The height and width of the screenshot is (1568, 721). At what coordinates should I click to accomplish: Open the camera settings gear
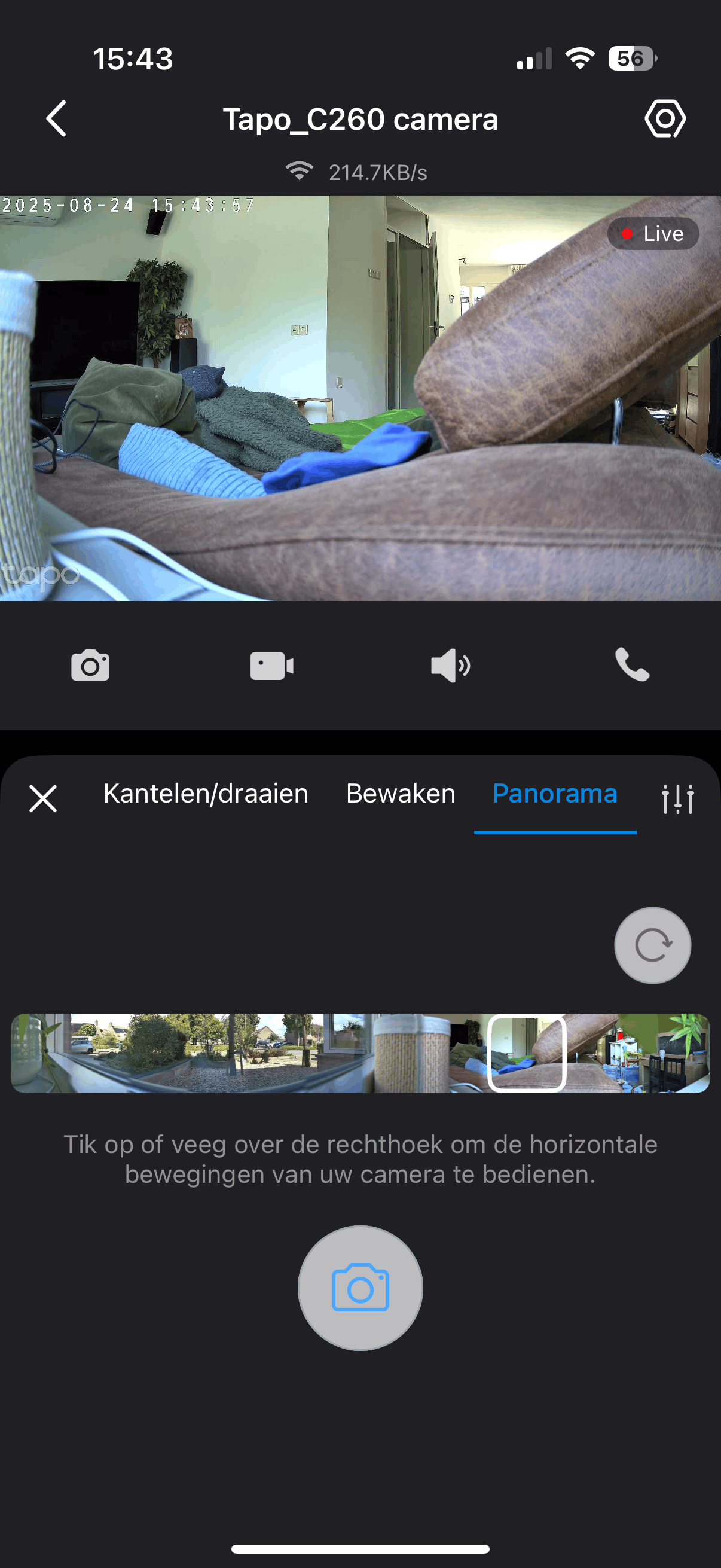pyautogui.click(x=664, y=118)
